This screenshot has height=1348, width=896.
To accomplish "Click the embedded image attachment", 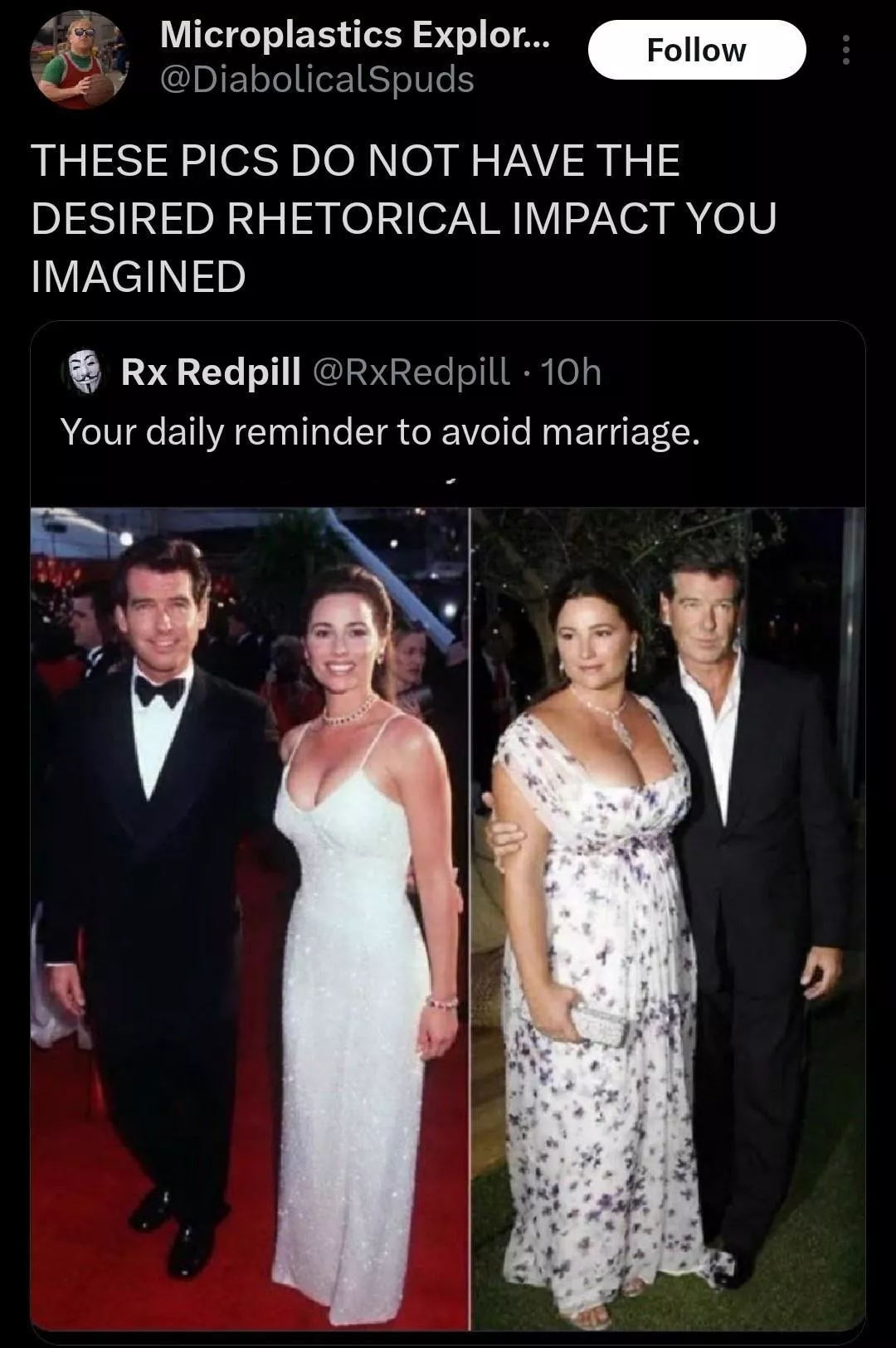I will point(448,912).
